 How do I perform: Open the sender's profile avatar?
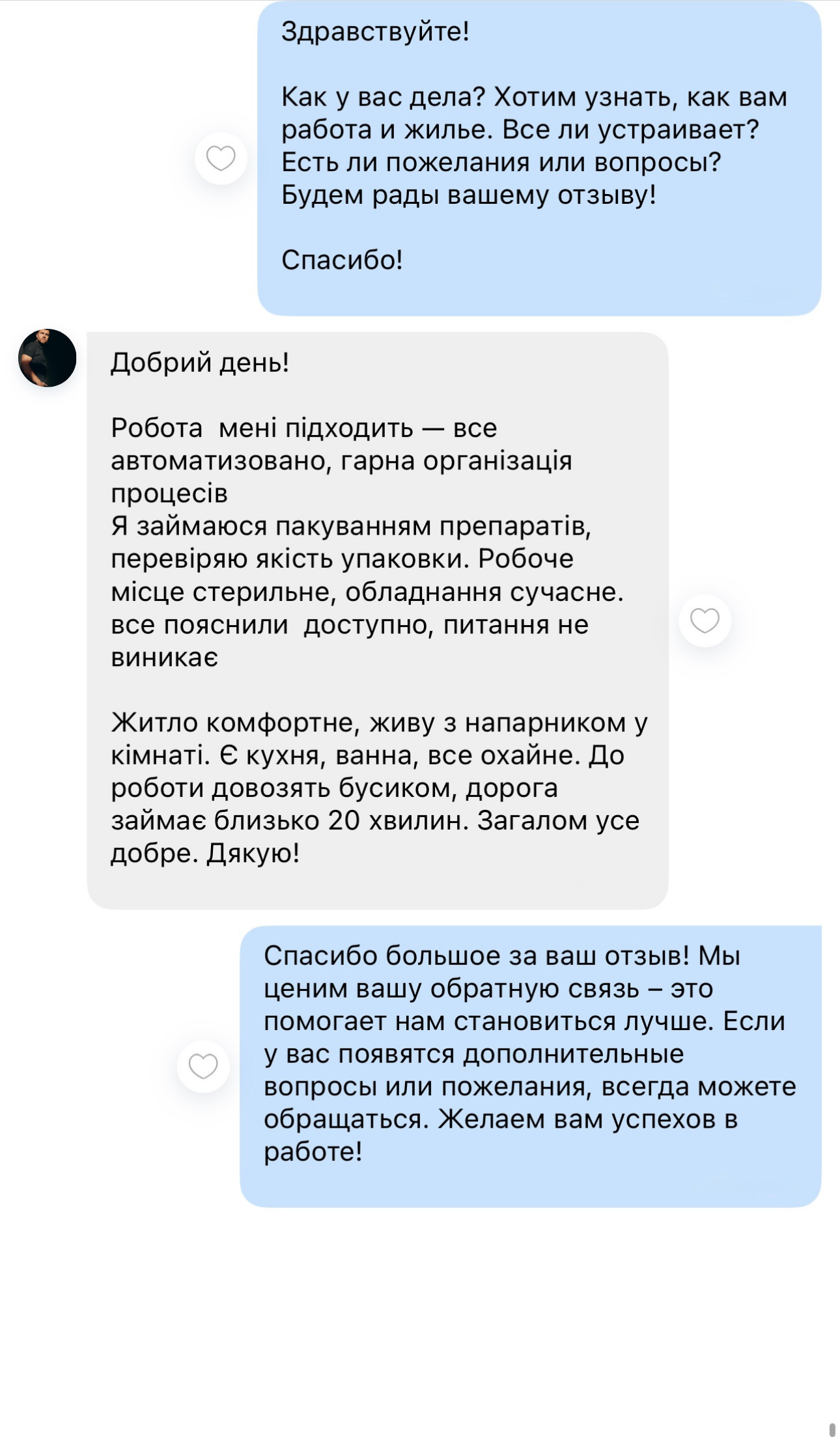click(x=48, y=358)
